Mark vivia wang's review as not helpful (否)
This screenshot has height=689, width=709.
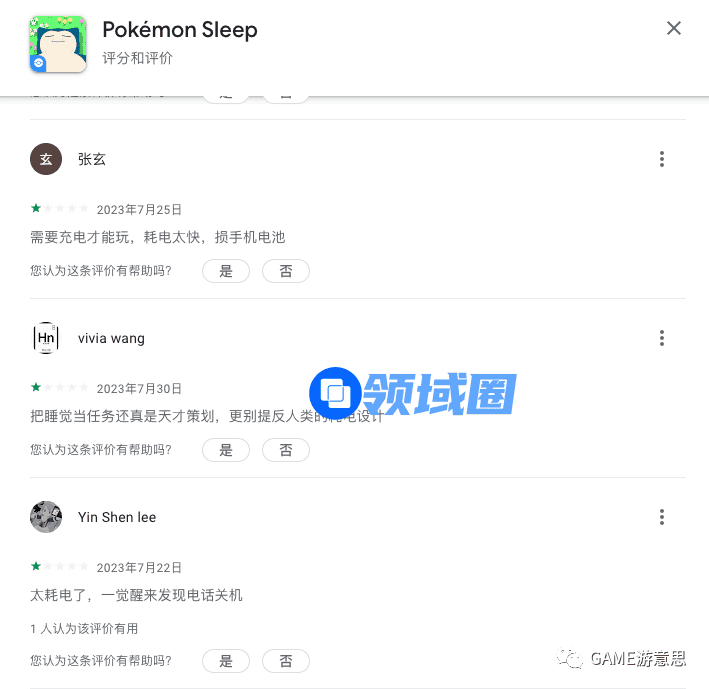286,450
